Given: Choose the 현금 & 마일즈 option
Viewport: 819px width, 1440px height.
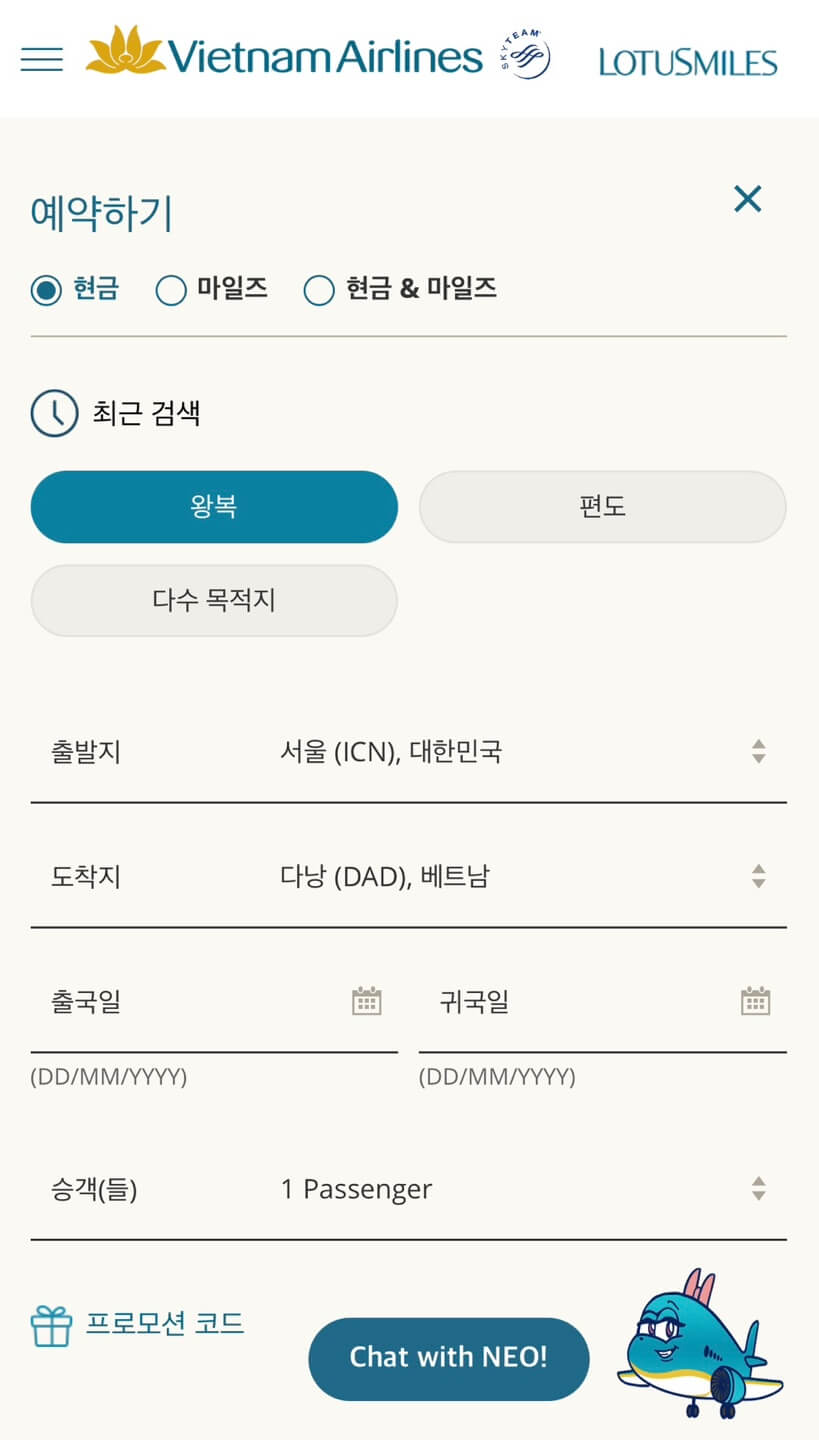Looking at the screenshot, I should [319, 290].
